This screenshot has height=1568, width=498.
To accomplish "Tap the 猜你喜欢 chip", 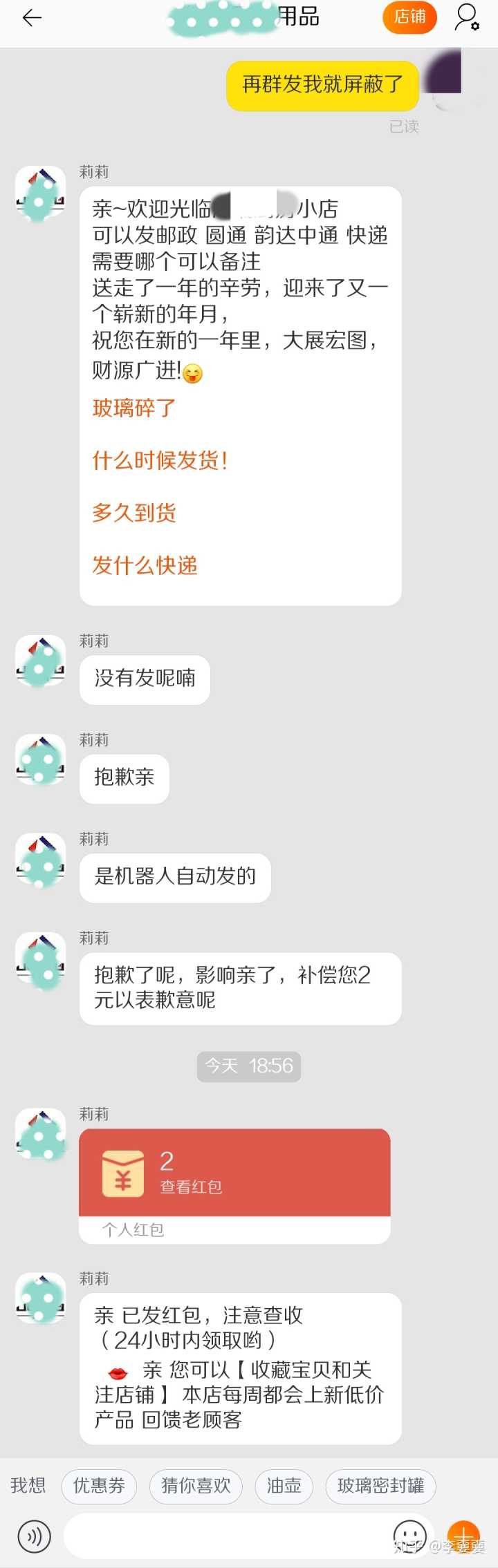I will tap(196, 1486).
